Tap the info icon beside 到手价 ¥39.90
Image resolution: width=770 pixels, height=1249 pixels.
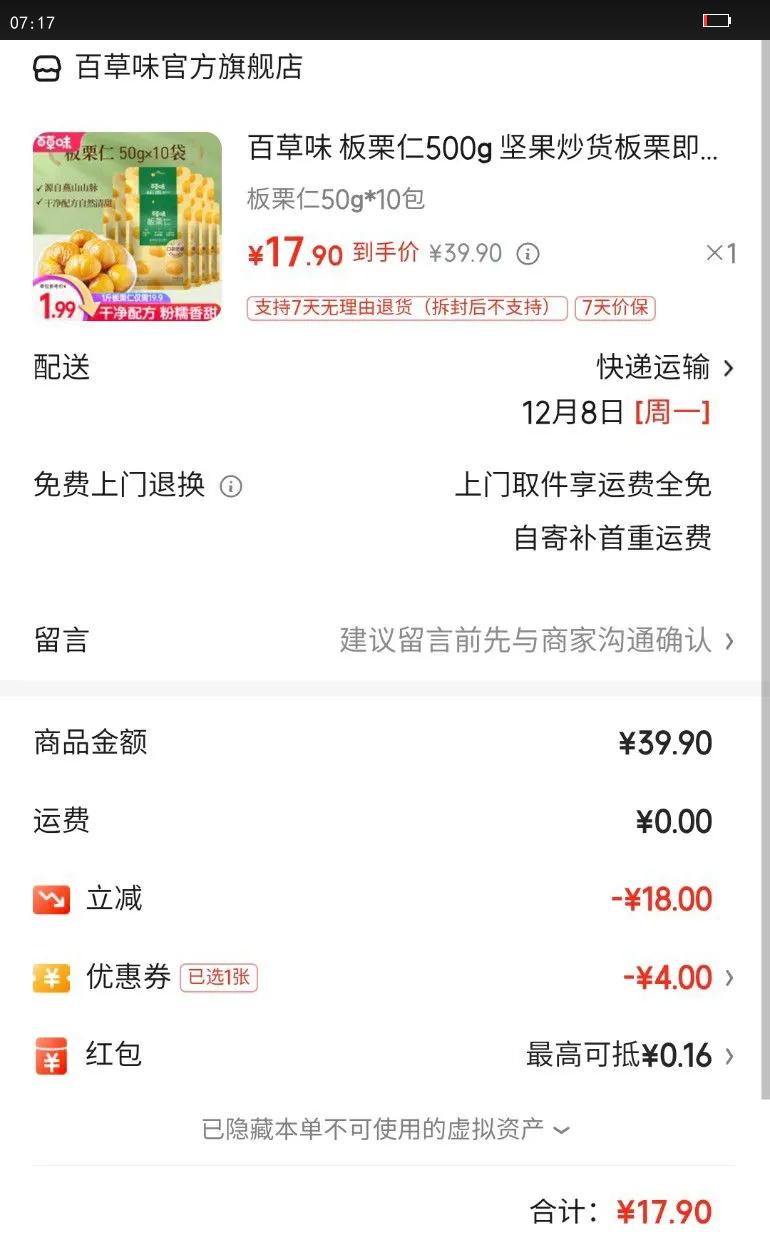pyautogui.click(x=527, y=254)
